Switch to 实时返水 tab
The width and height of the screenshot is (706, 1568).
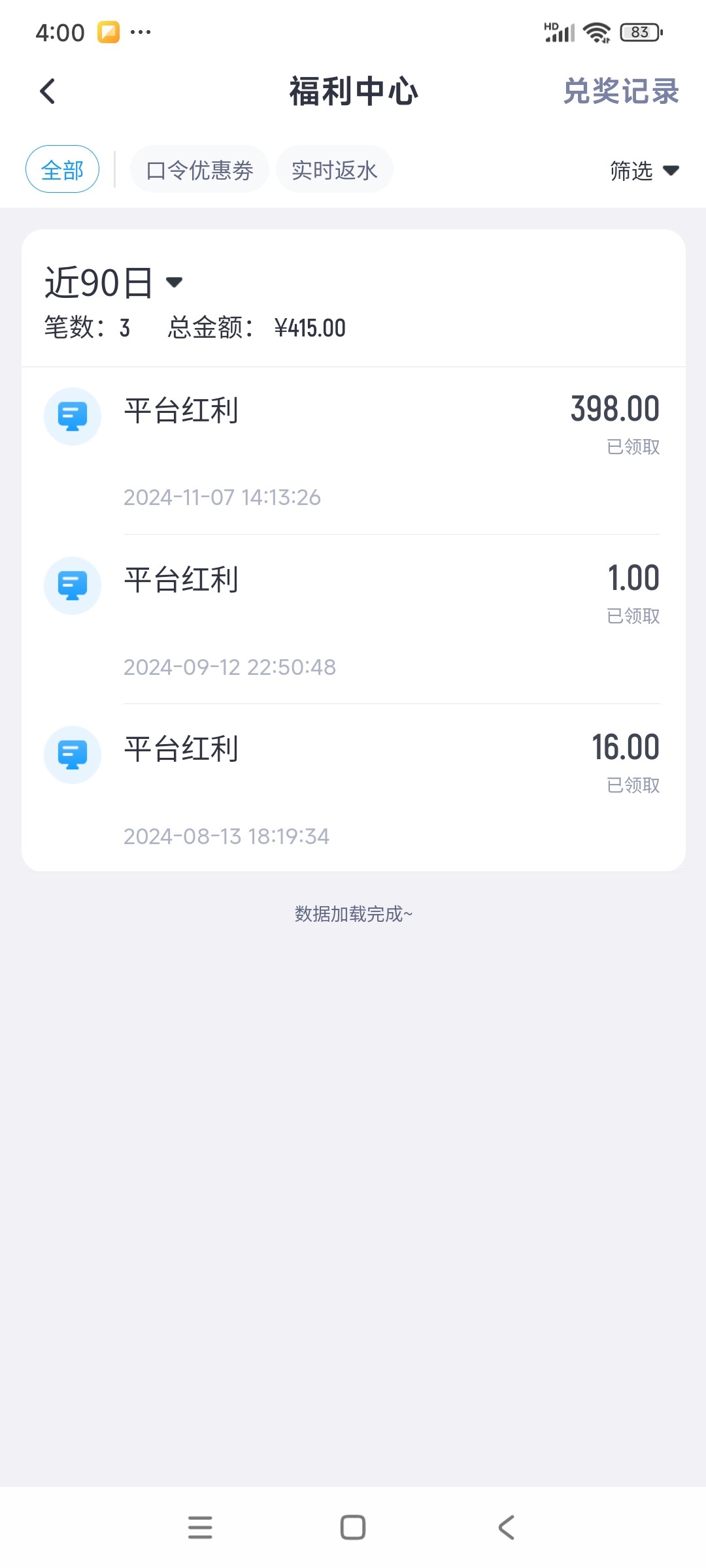(334, 170)
